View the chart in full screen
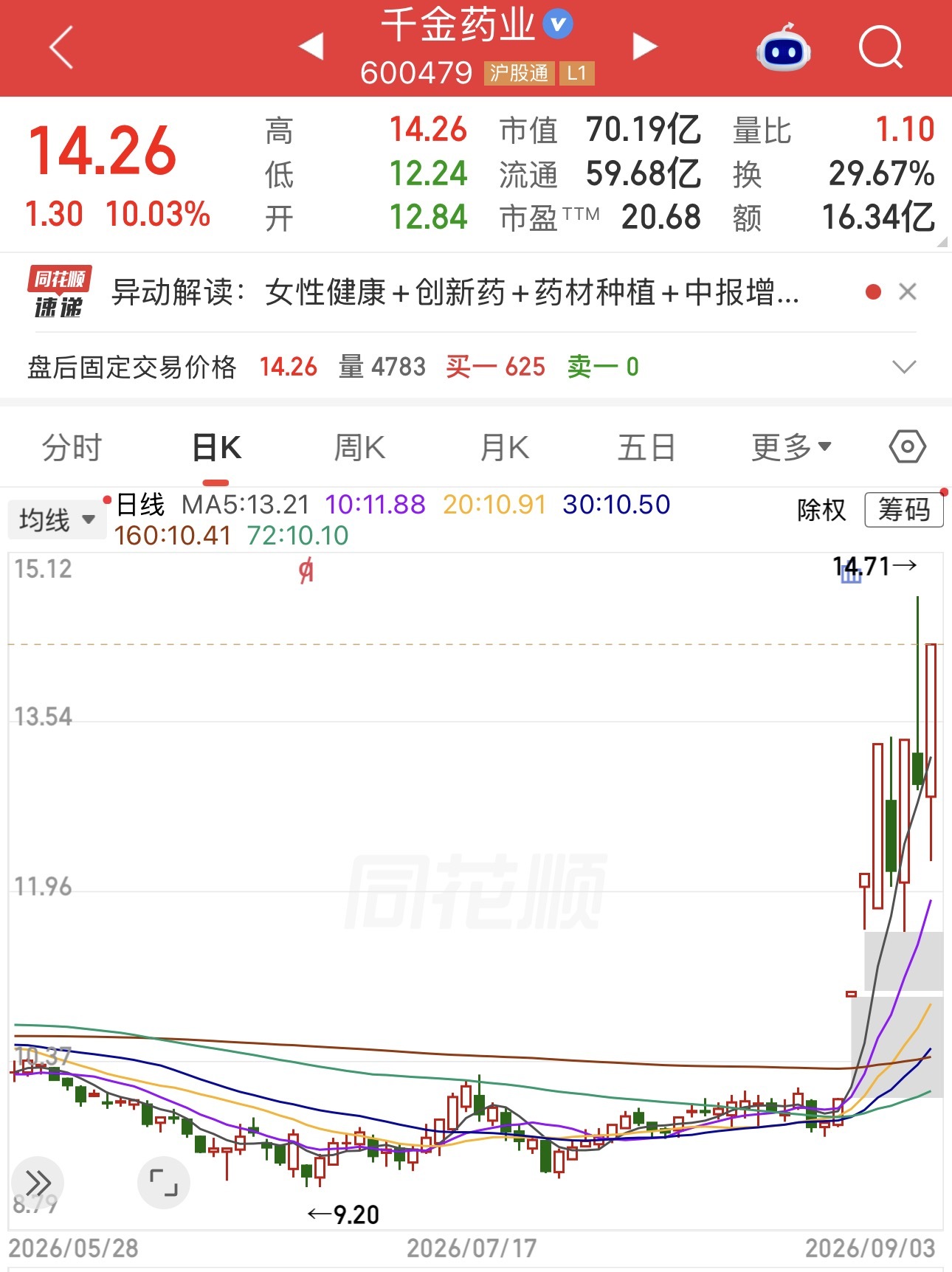Image resolution: width=952 pixels, height=1272 pixels. click(x=164, y=1183)
